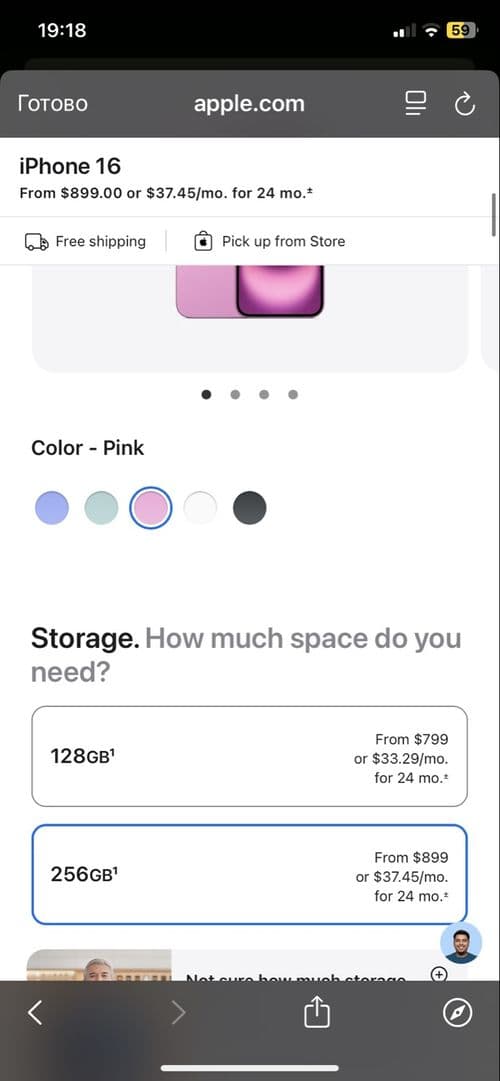Go back to the previous page
The width and height of the screenshot is (500, 1081).
pos(34,1013)
